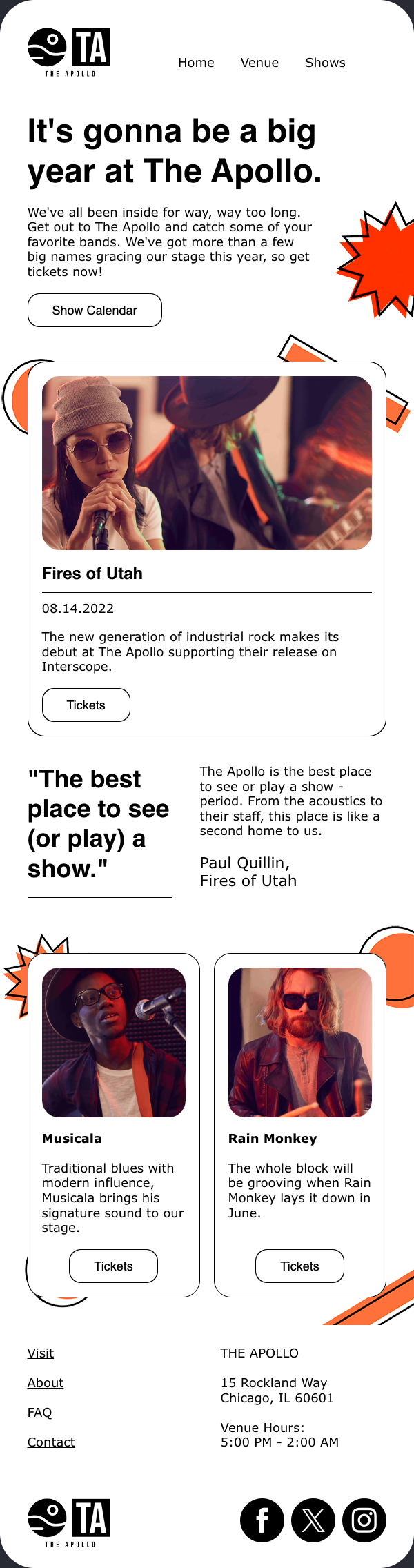Get tickets for Rain Monkey
Image resolution: width=414 pixels, height=1568 pixels.
pos(299,1266)
